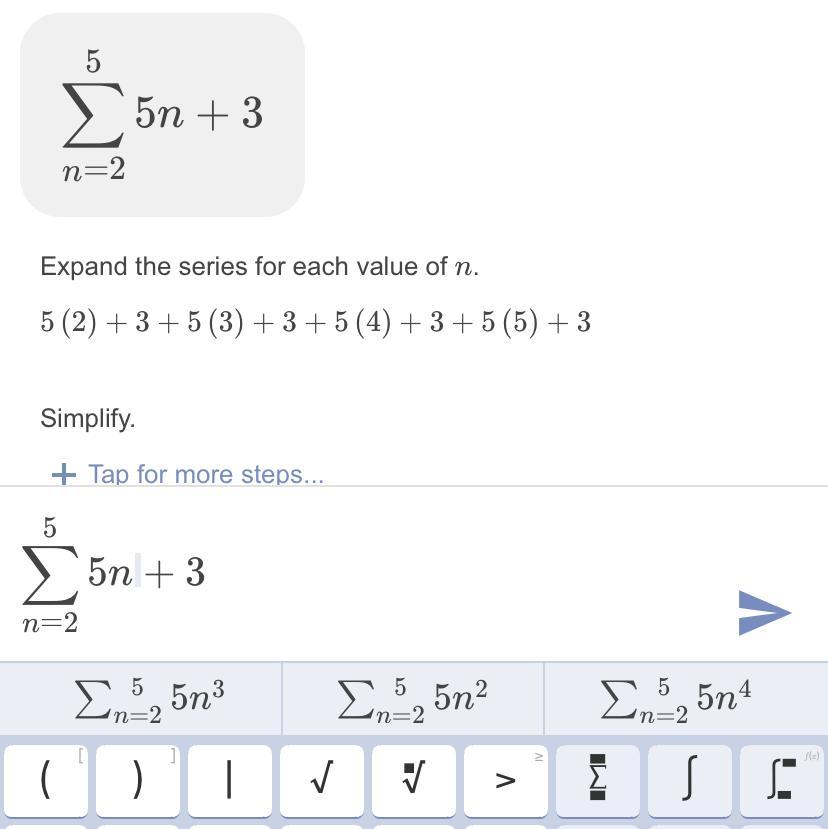Insert a definite integral with bounds
The height and width of the screenshot is (829, 828).
coord(781,781)
